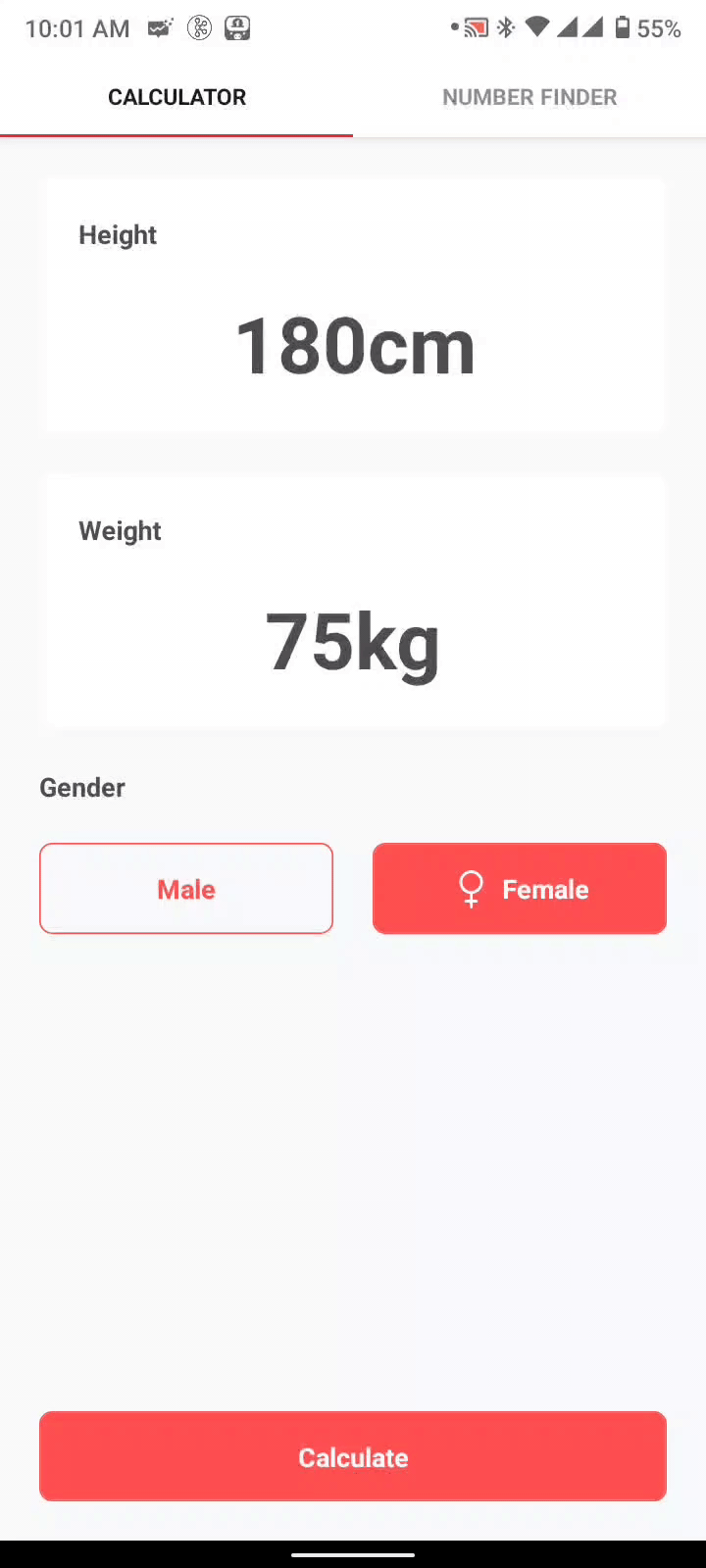The height and width of the screenshot is (1568, 706).
Task: Open the Weight card showing 75kg
Action: tap(355, 602)
